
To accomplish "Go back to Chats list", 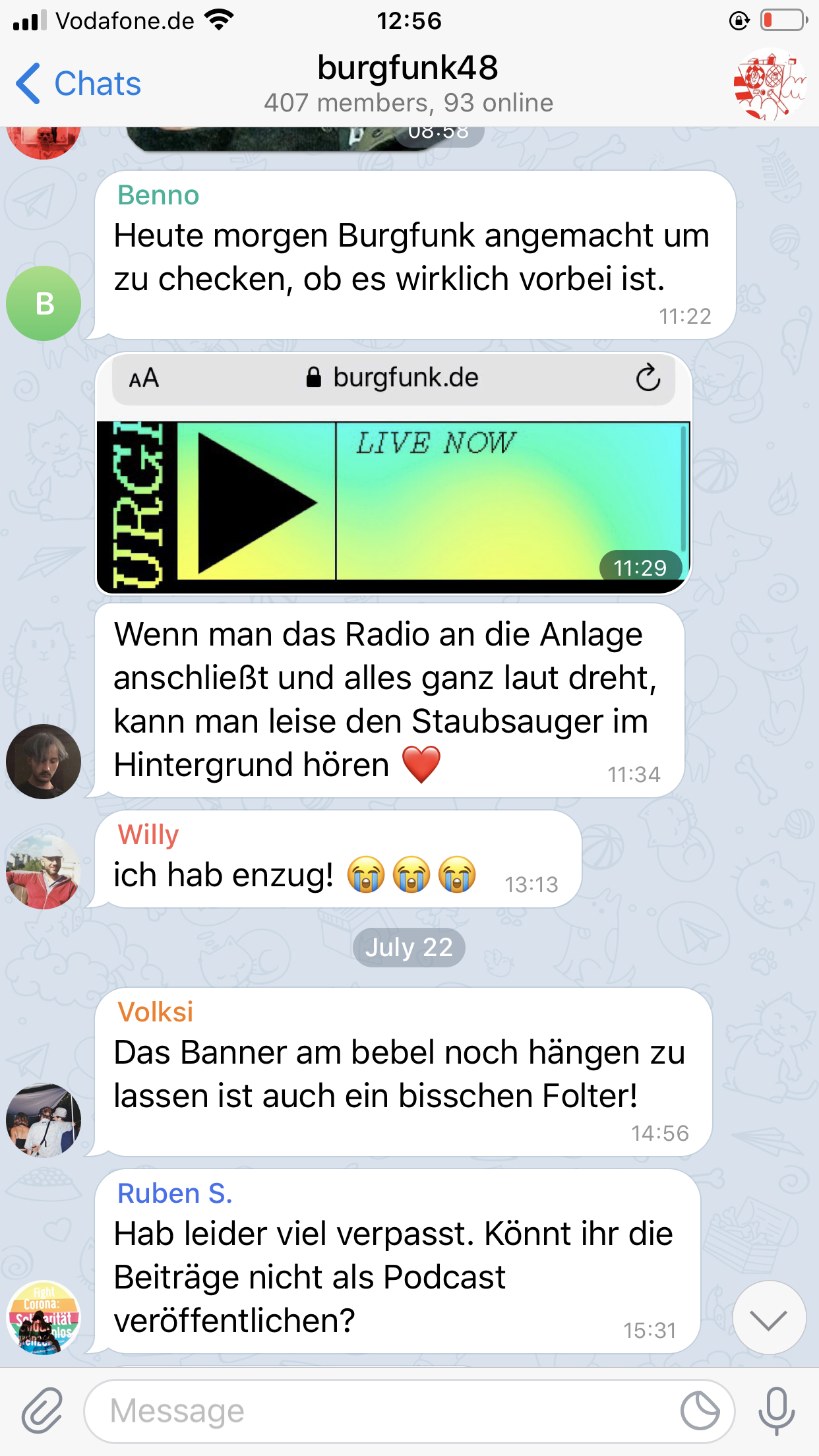I will [79, 84].
